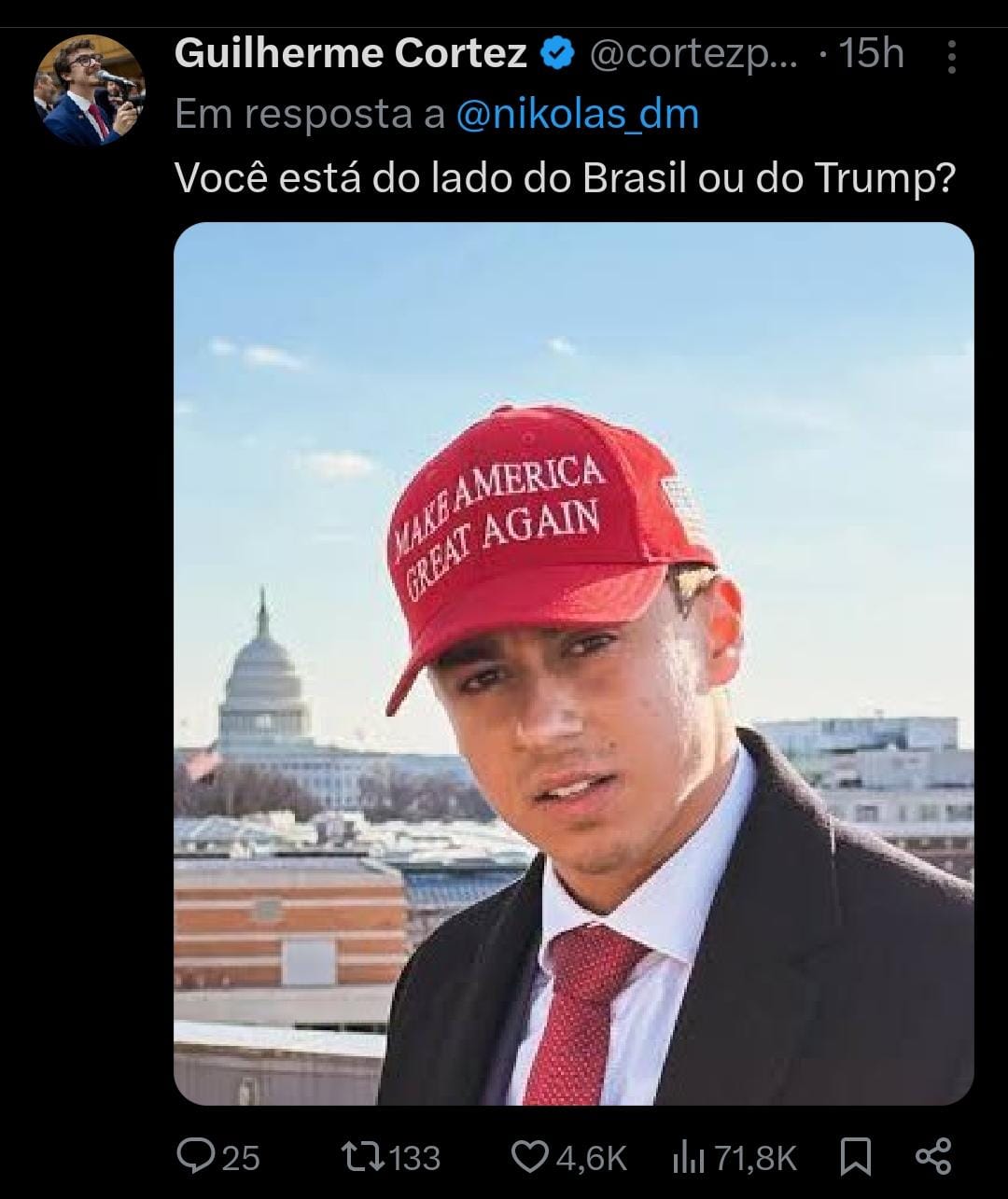Open the Guilherme Cortez display name

click(x=350, y=54)
